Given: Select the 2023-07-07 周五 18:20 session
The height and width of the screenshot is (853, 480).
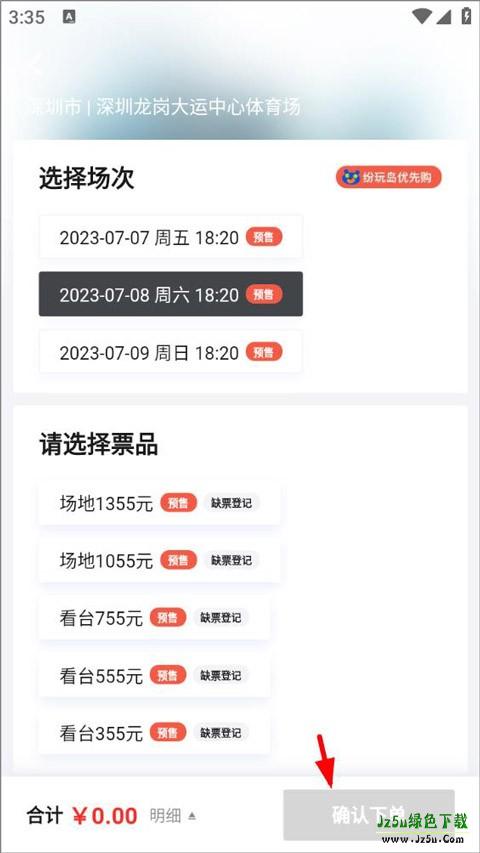Looking at the screenshot, I should 171,237.
